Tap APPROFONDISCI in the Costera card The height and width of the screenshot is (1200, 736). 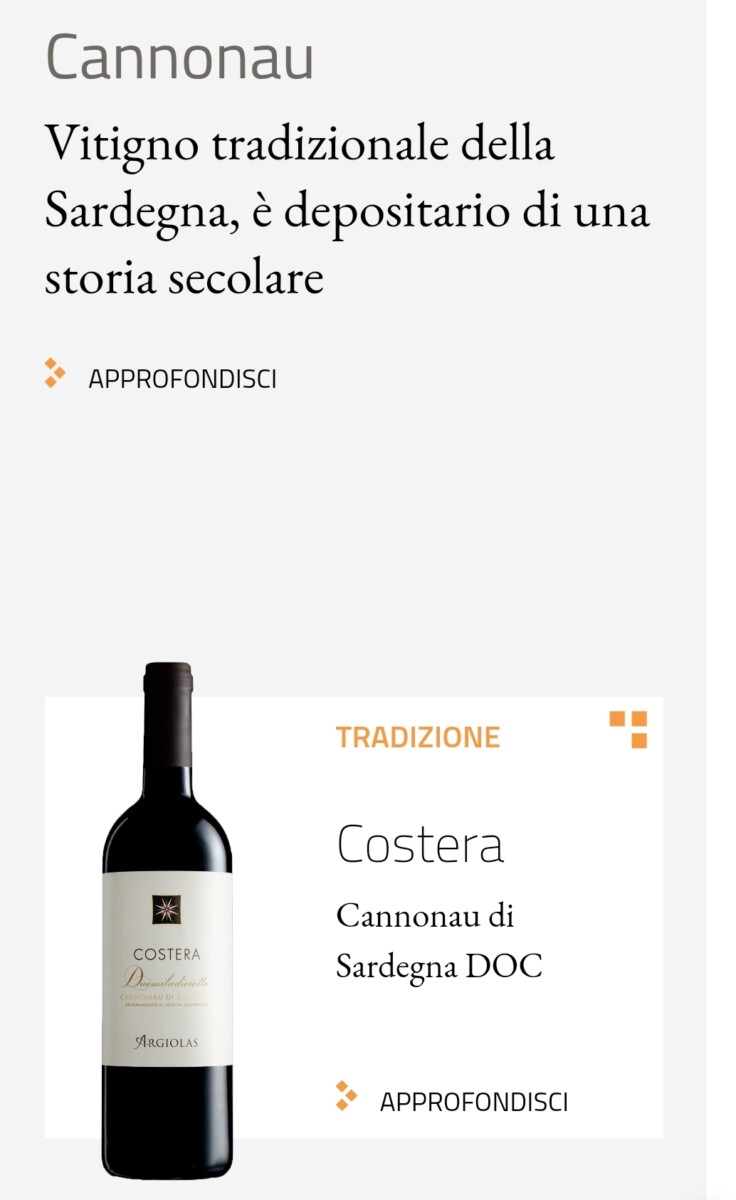click(452, 1102)
